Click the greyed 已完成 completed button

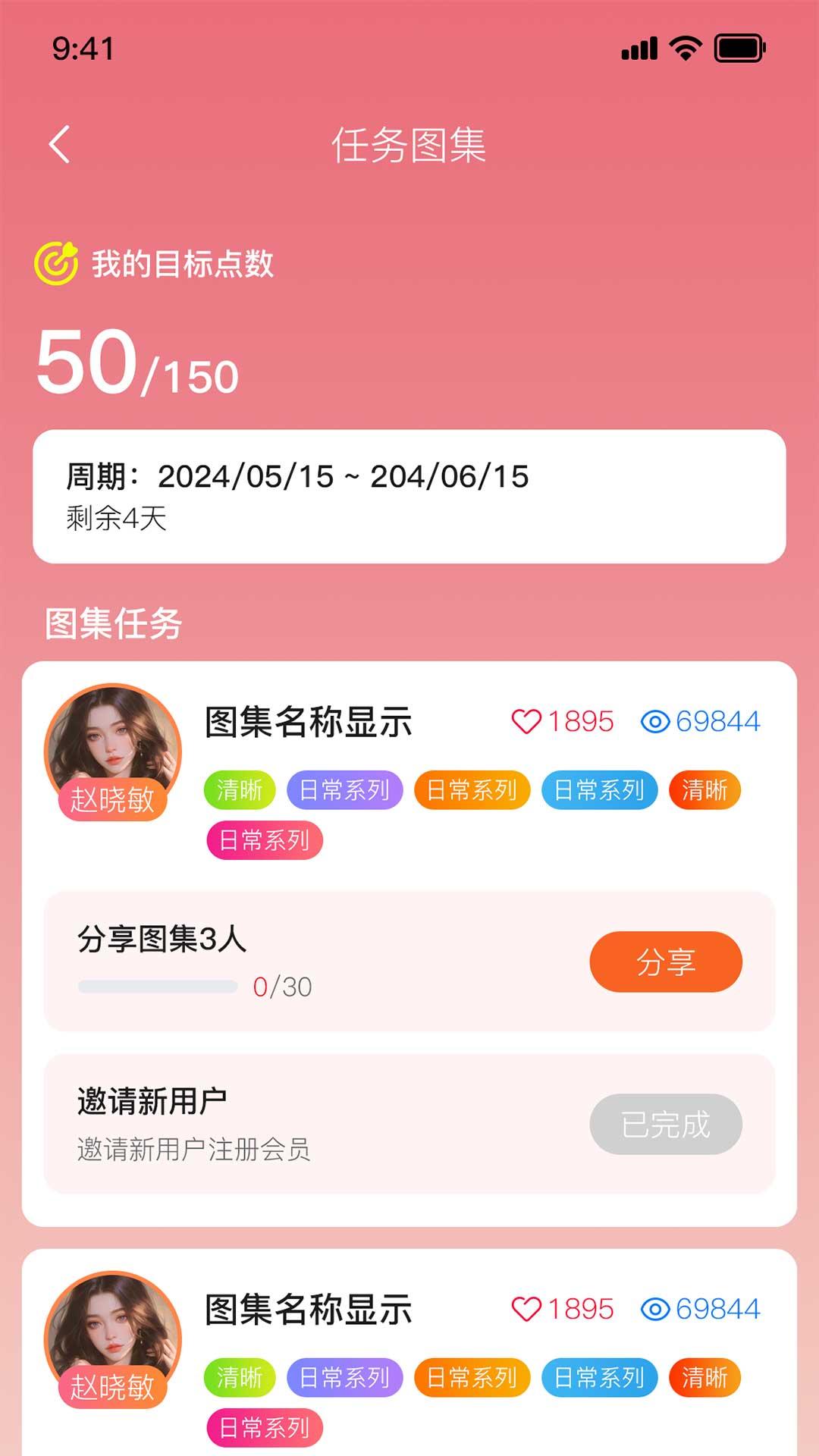point(667,1125)
